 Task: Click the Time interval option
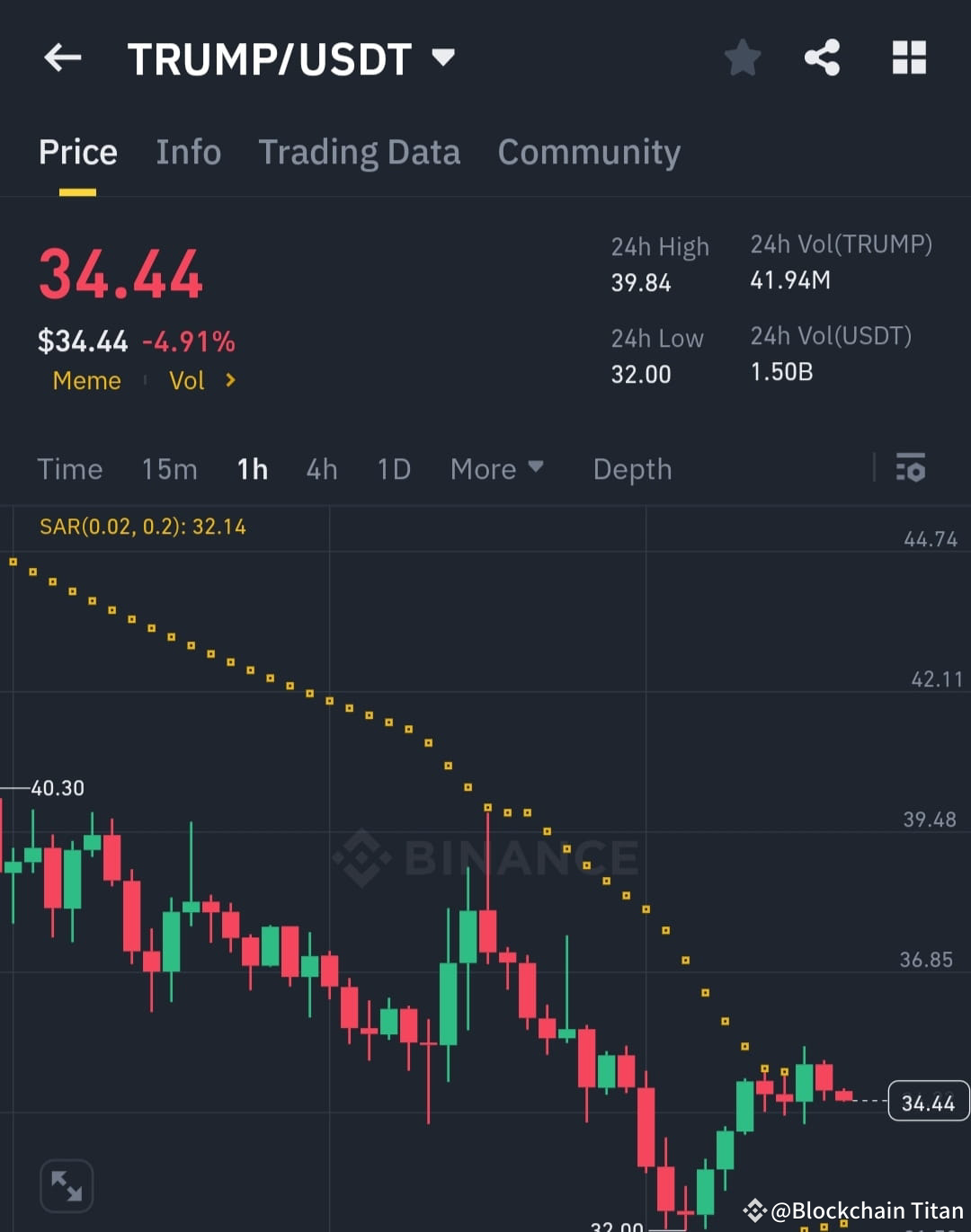point(70,468)
